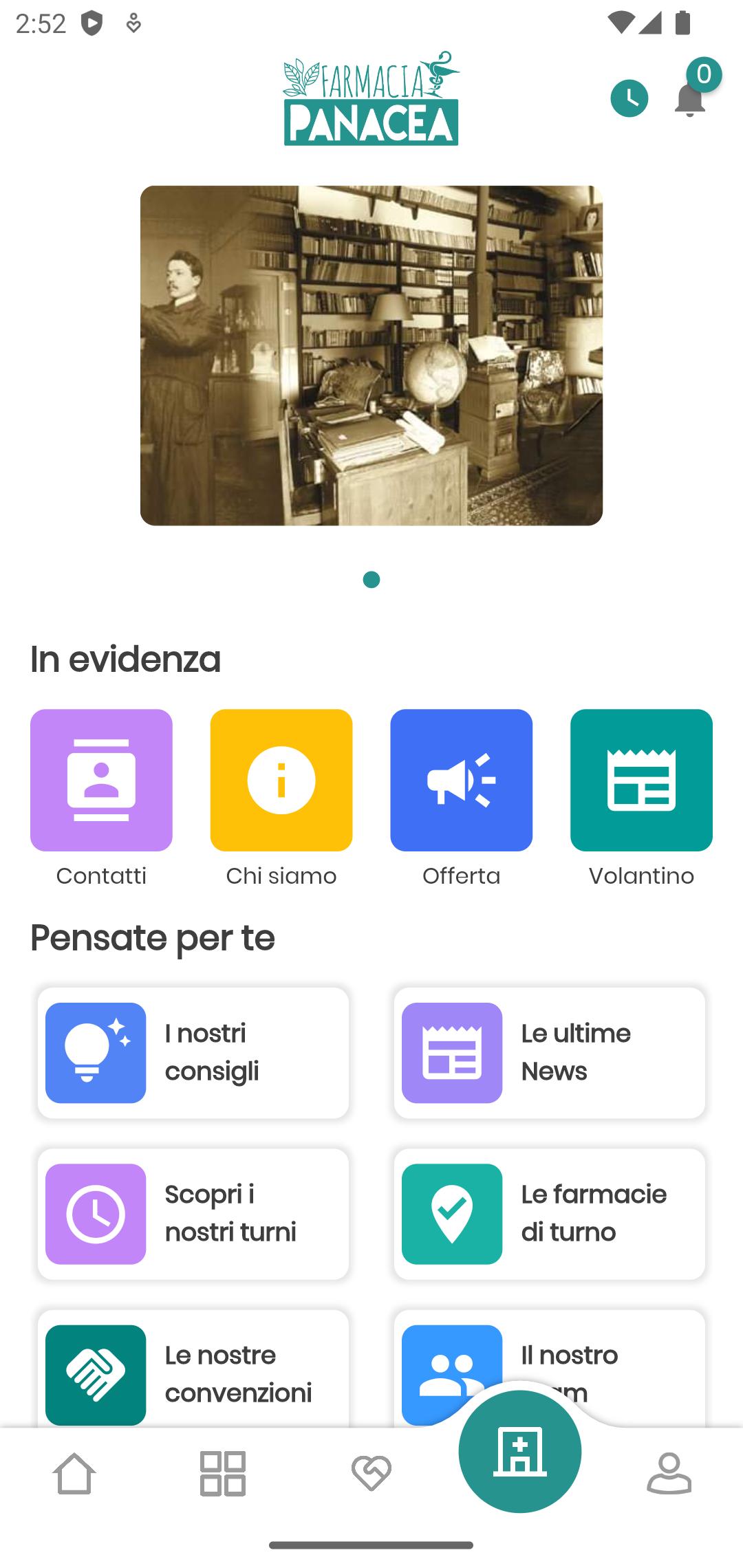Go to the Home tab

point(74,1474)
